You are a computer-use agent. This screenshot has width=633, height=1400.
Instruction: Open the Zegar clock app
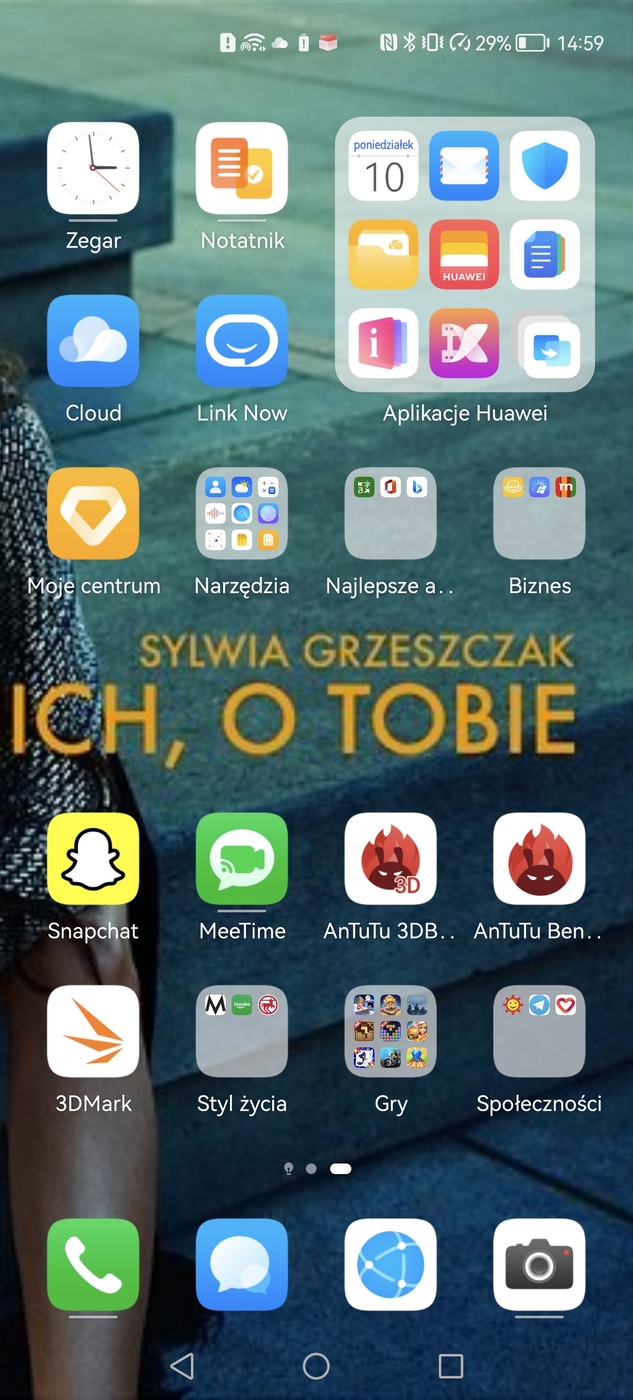click(x=93, y=168)
